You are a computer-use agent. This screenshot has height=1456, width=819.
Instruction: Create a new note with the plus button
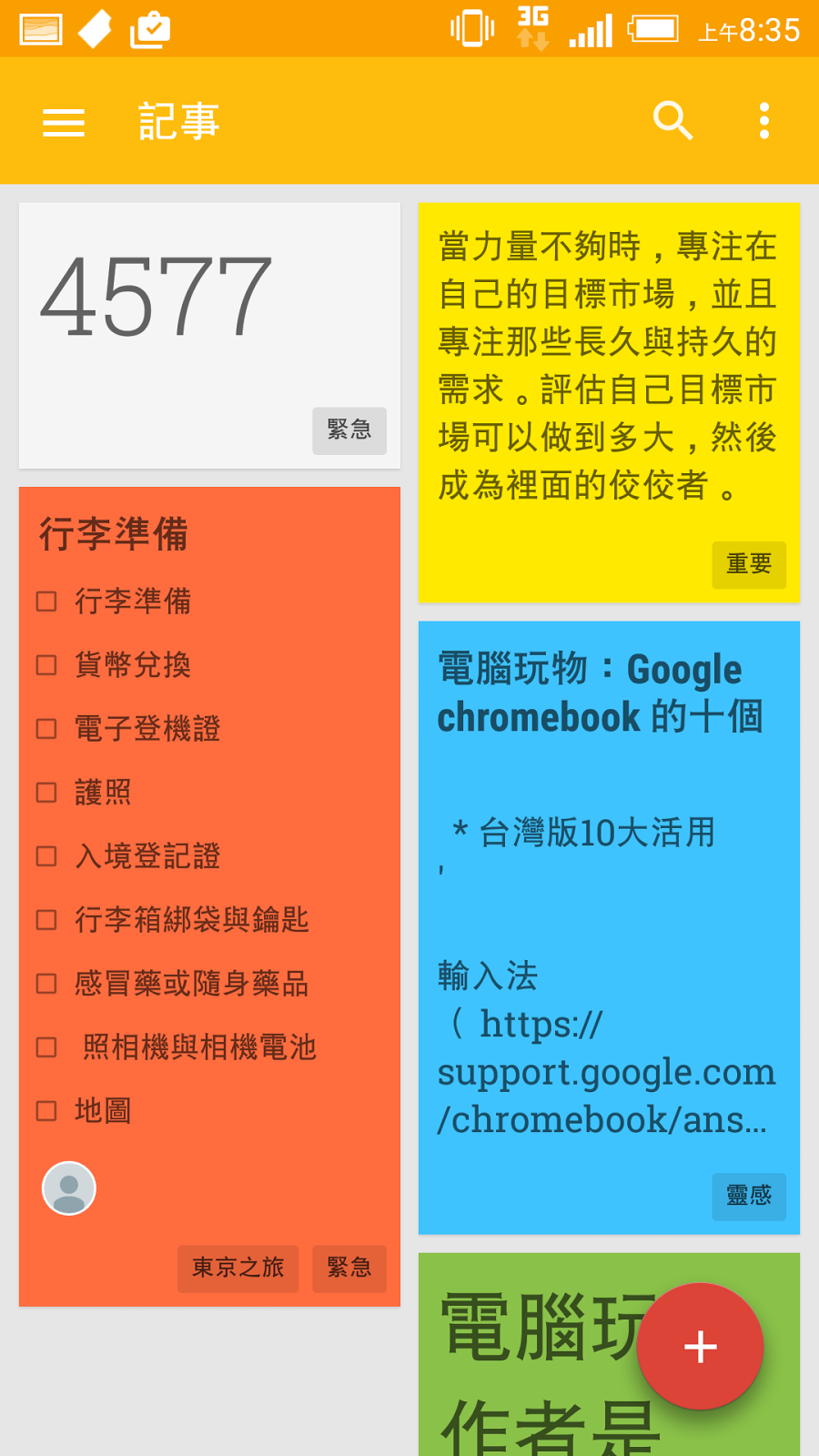pyautogui.click(x=700, y=1346)
